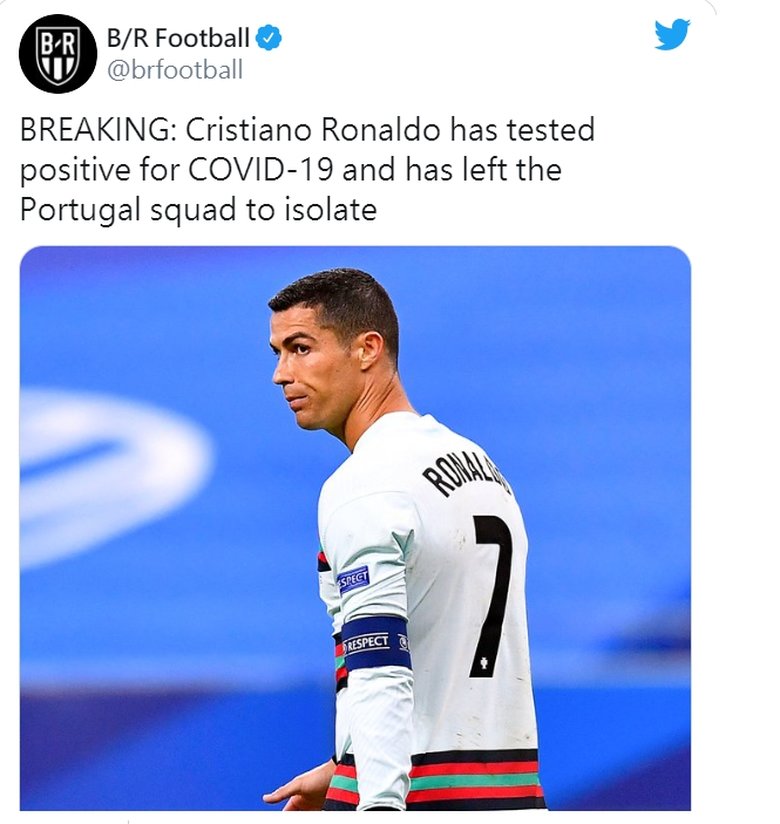
Task: Open the B/R Football profile avatar
Action: (x=57, y=54)
